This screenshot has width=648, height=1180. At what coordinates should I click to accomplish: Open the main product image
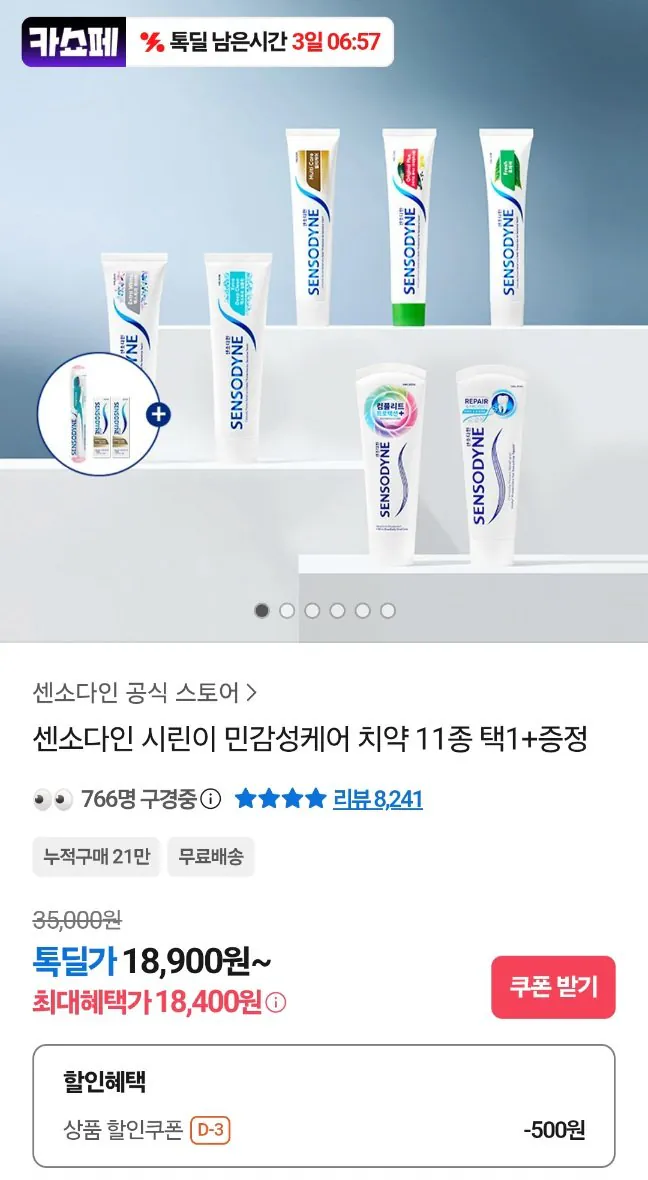tap(324, 320)
